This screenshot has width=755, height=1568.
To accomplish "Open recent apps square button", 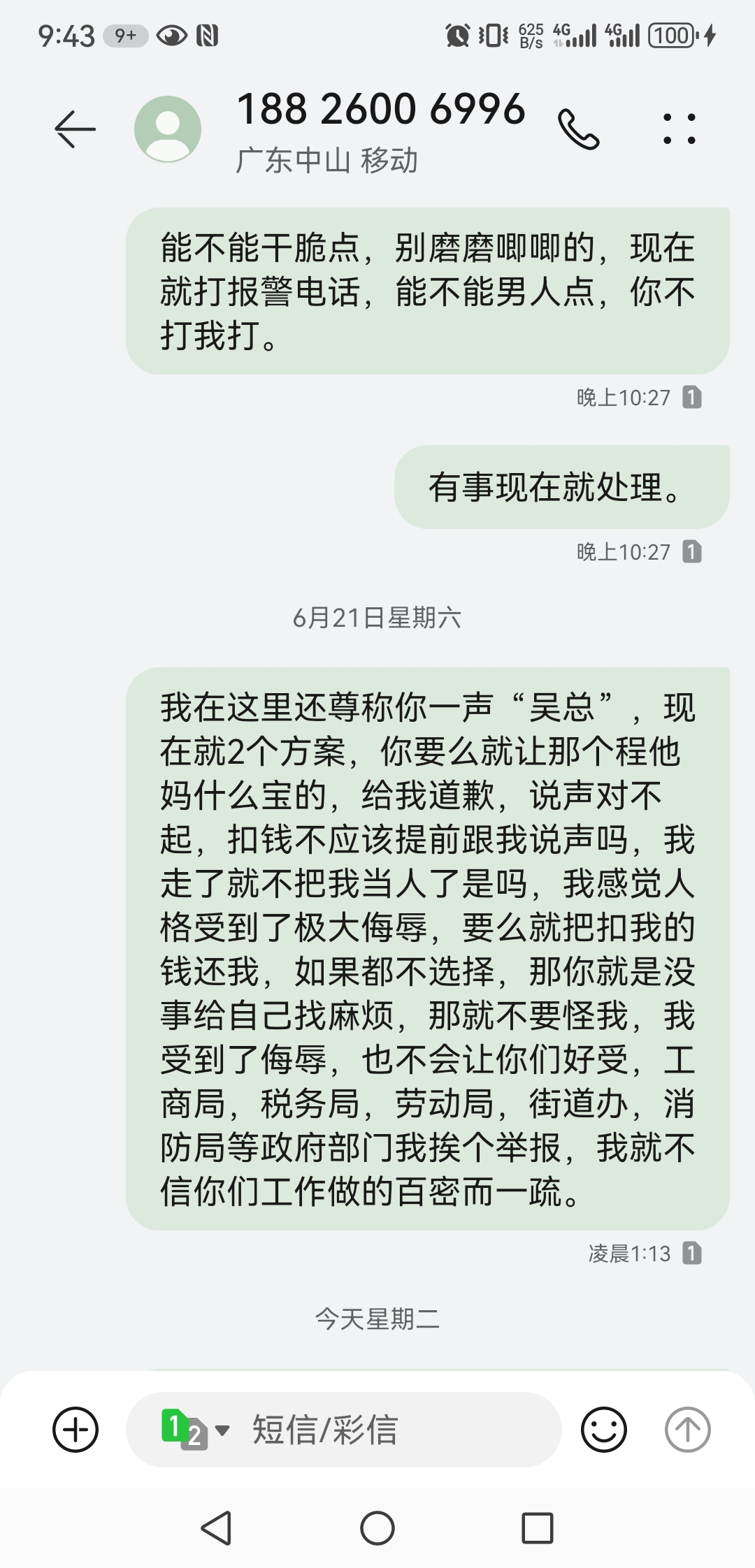I will 538,1528.
